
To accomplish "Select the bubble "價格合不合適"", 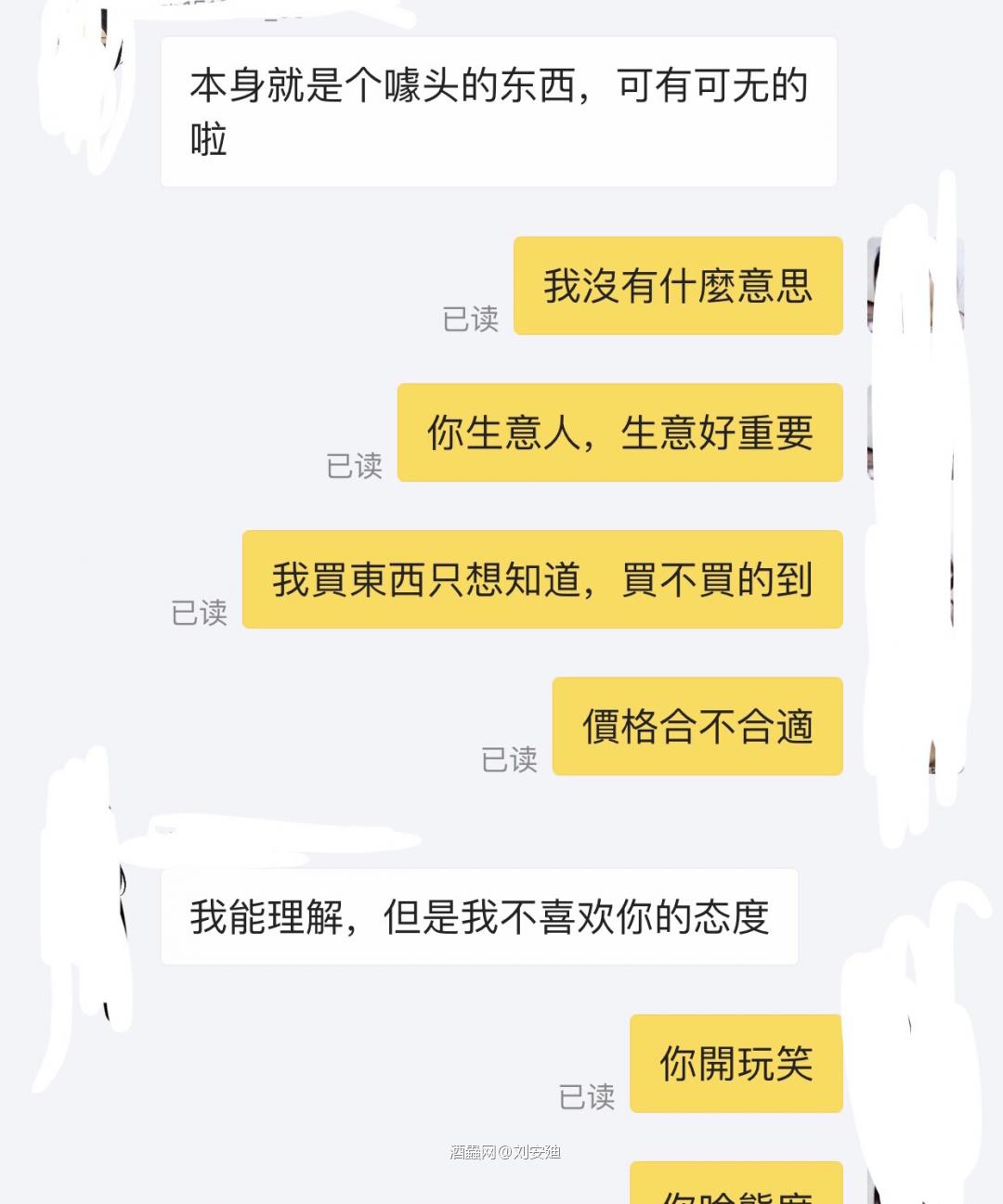I will (x=698, y=727).
